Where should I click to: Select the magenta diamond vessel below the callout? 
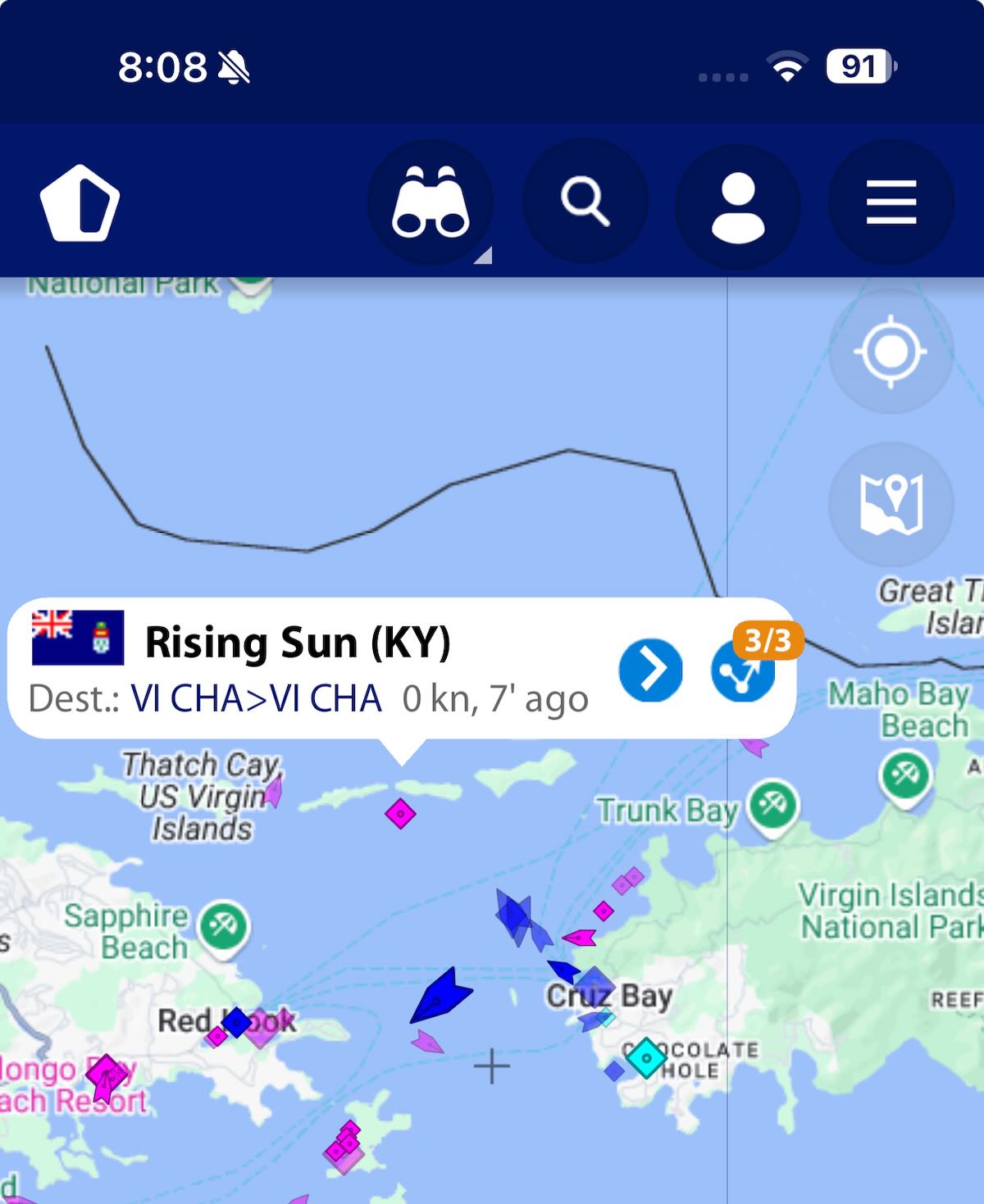pos(400,813)
